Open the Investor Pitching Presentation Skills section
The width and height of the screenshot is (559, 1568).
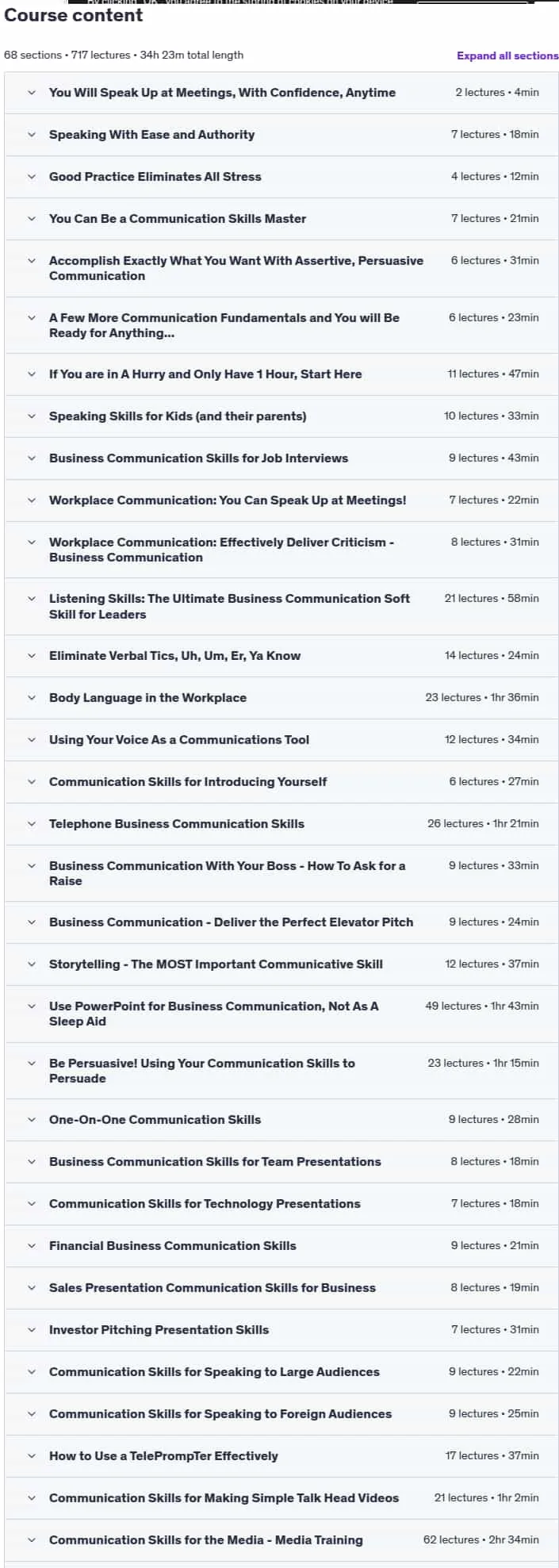click(x=281, y=1330)
